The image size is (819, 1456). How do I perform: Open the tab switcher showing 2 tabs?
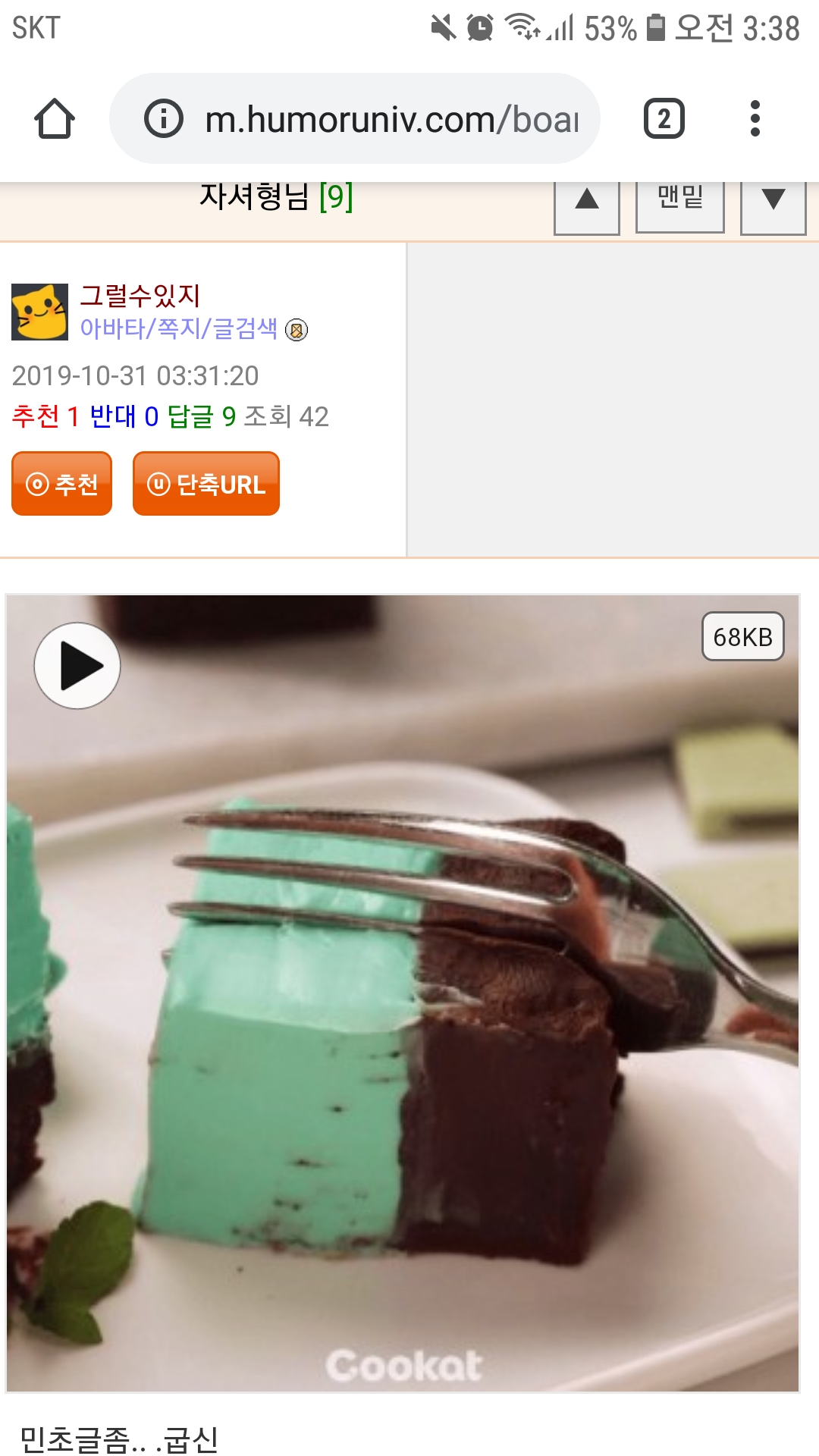[x=664, y=119]
